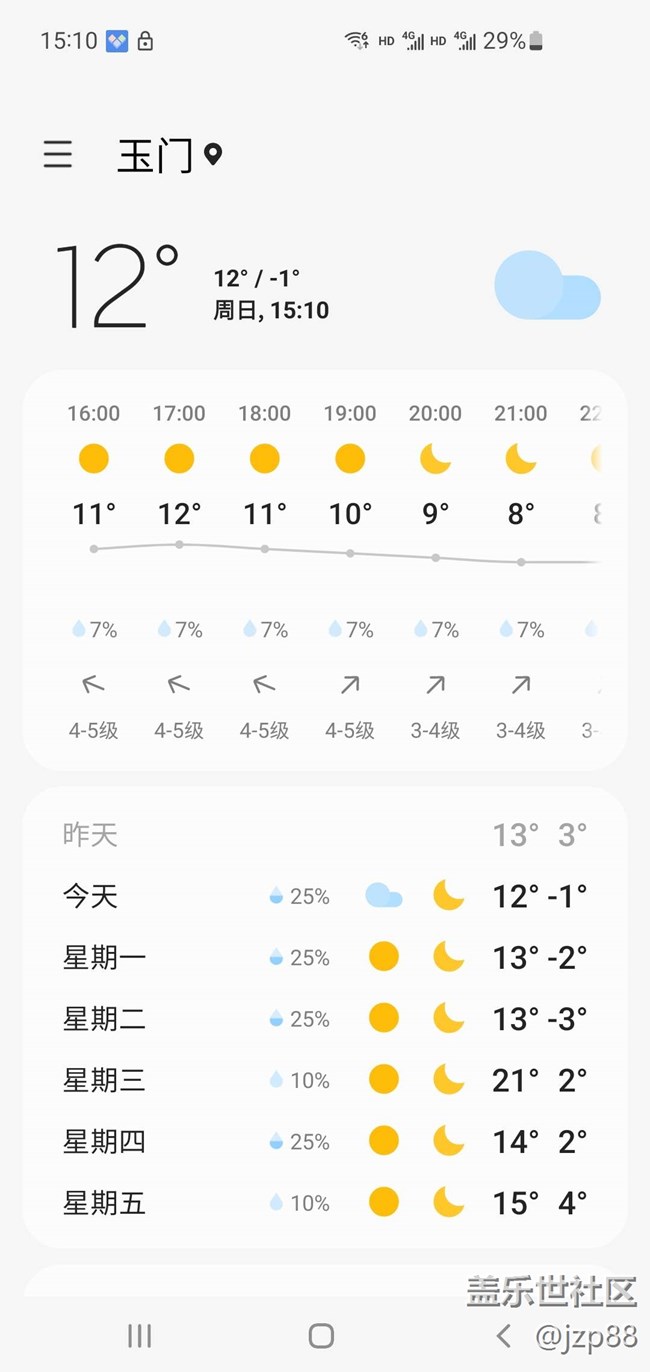Open recent apps from the navigation bar

[x=139, y=1335]
